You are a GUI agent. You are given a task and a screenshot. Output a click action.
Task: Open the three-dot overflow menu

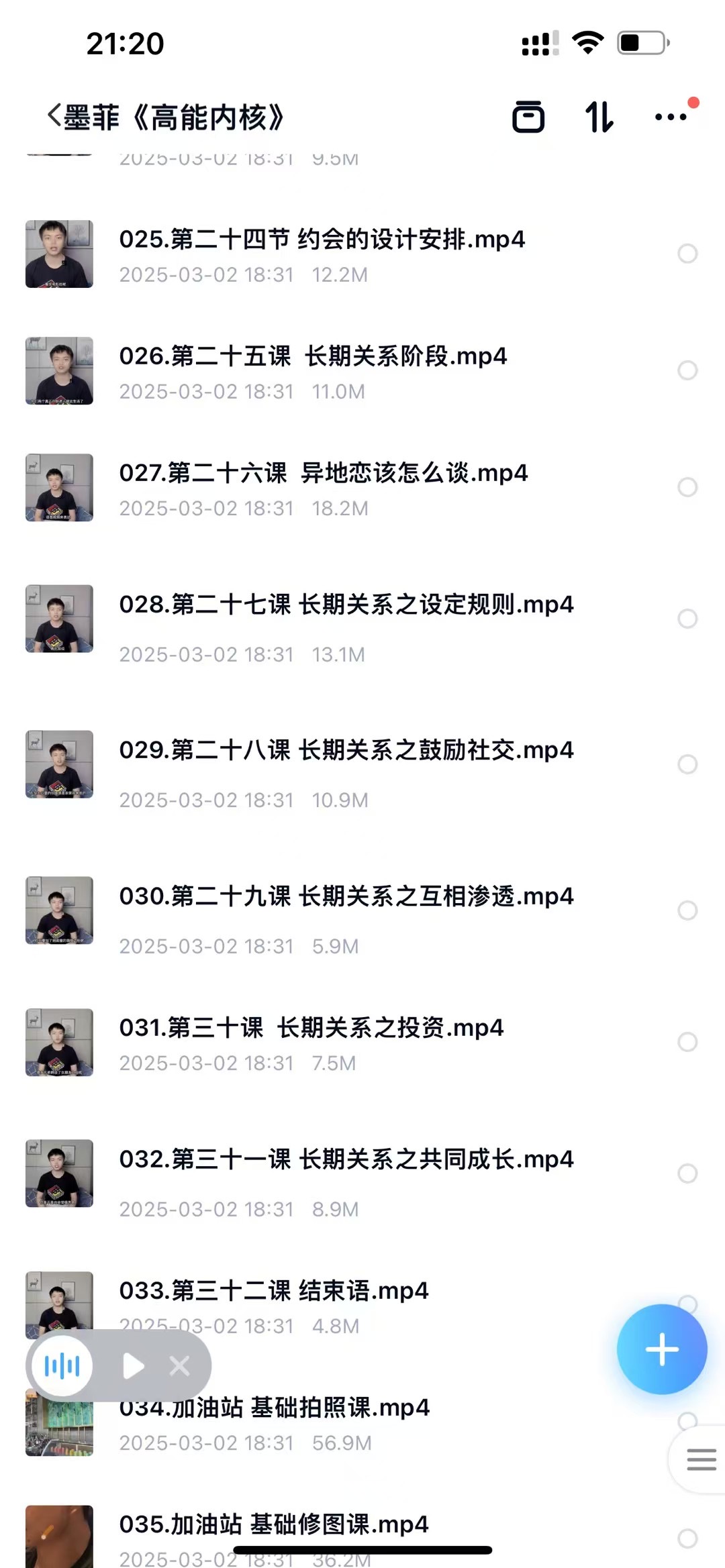point(671,117)
